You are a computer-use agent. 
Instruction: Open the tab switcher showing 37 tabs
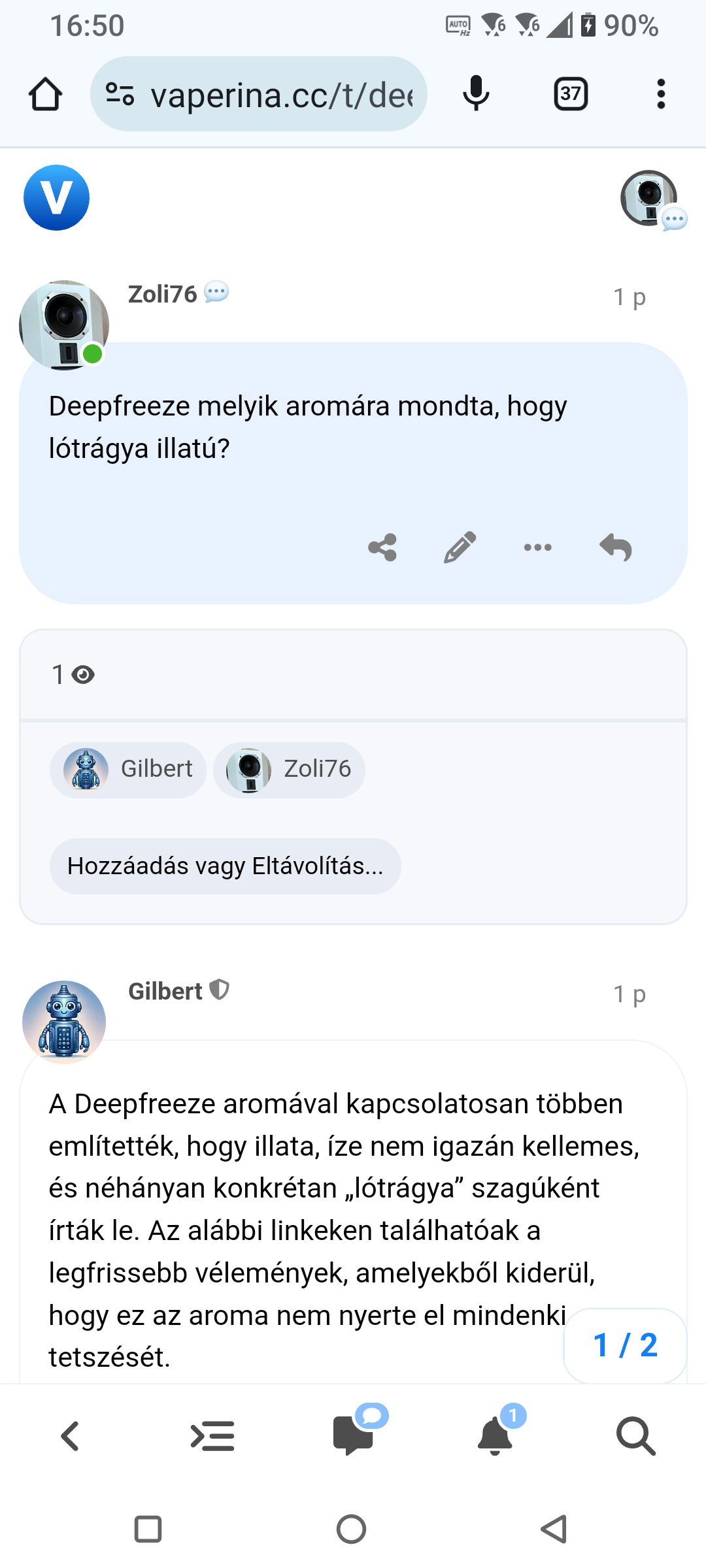(571, 94)
